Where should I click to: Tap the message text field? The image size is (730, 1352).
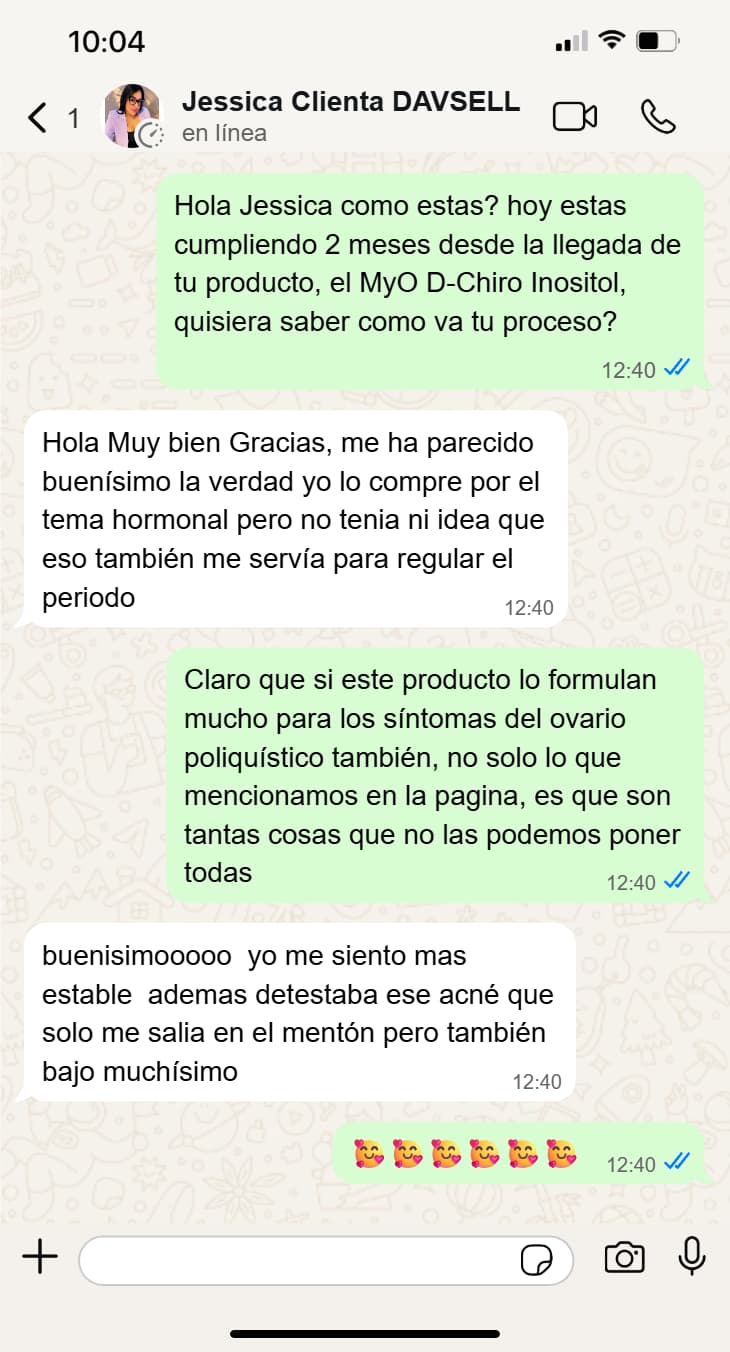pos(300,1259)
